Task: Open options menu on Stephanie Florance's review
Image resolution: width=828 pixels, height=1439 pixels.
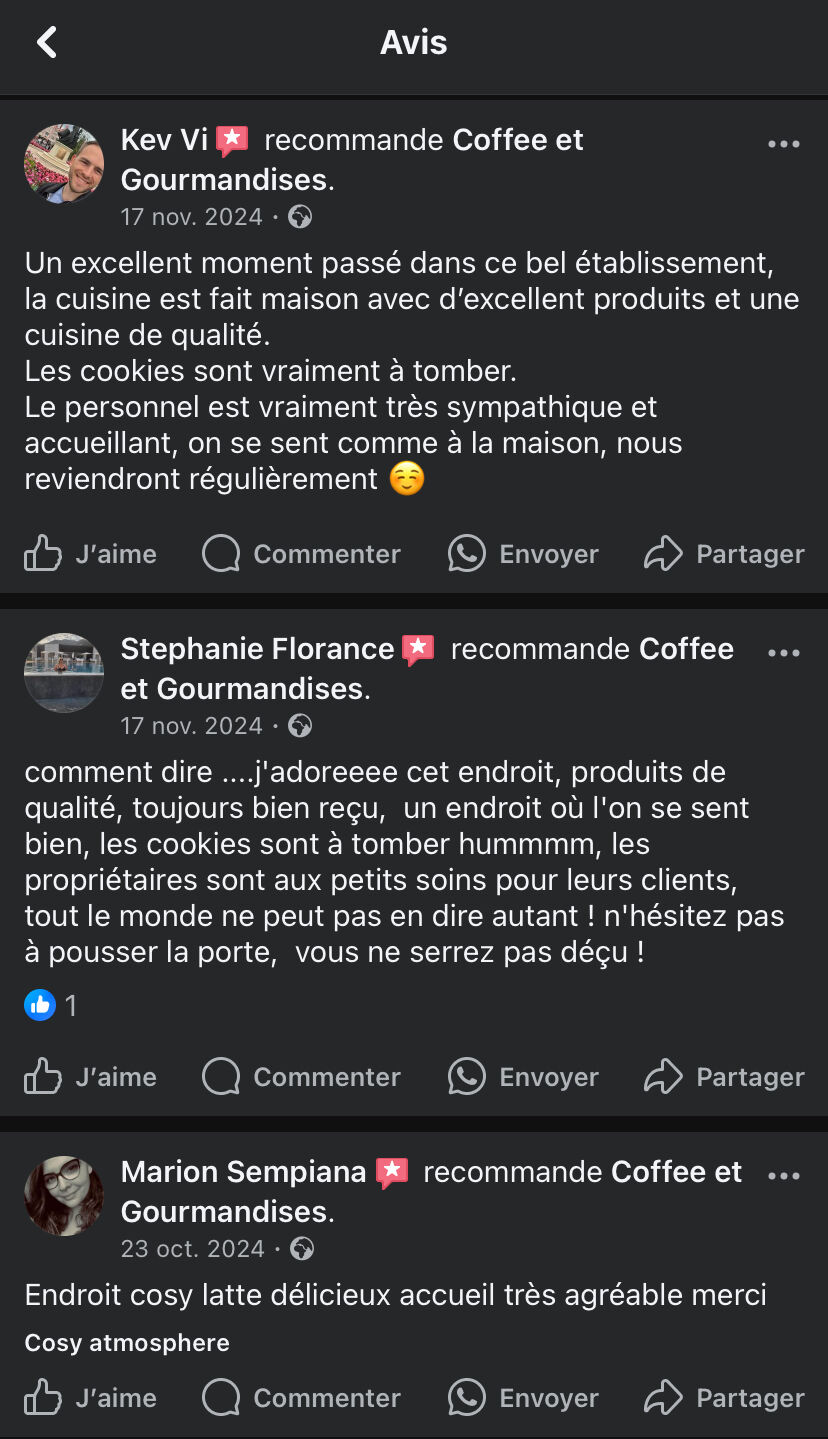Action: (x=783, y=653)
